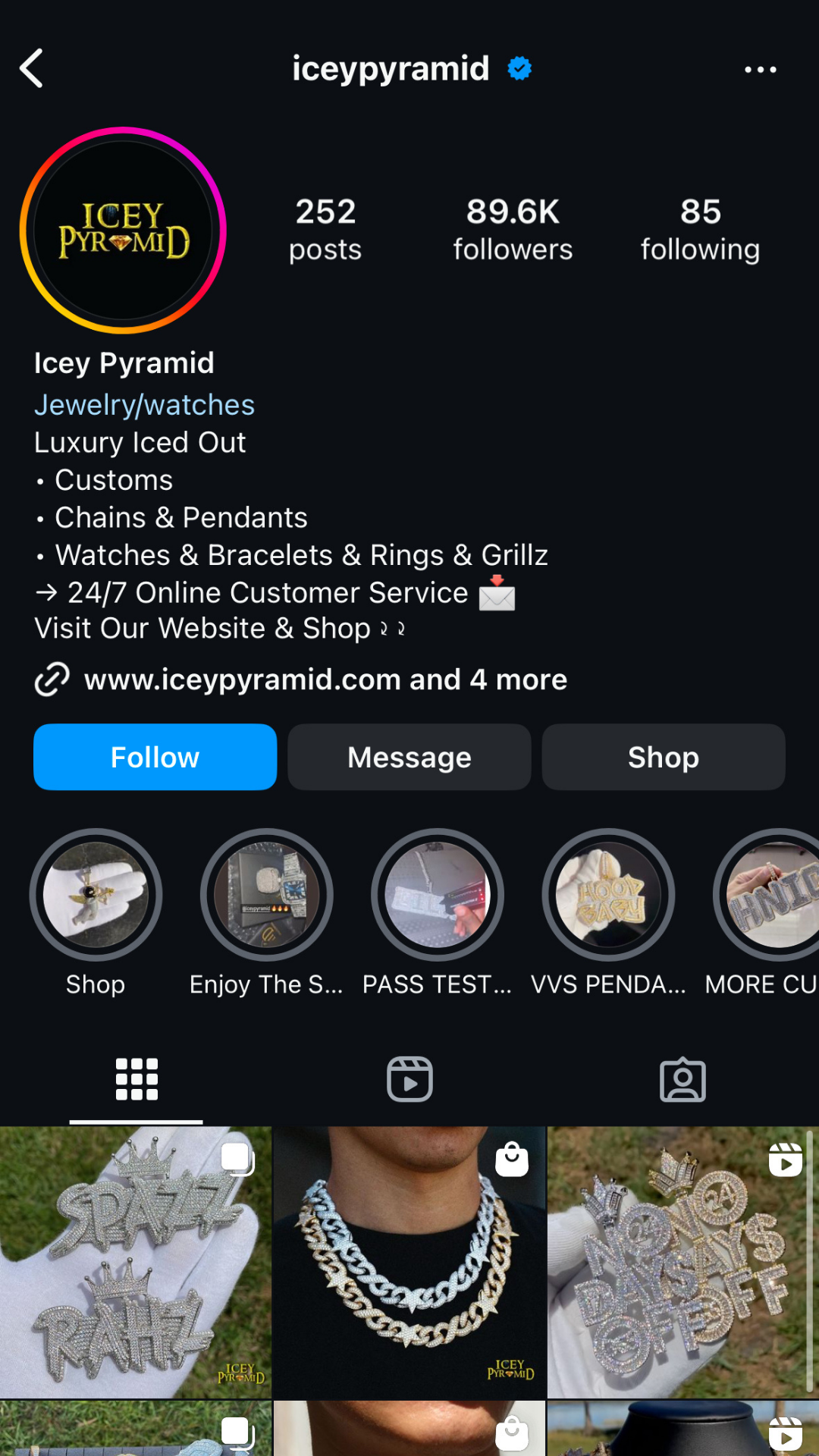Open the Shop button

[663, 757]
